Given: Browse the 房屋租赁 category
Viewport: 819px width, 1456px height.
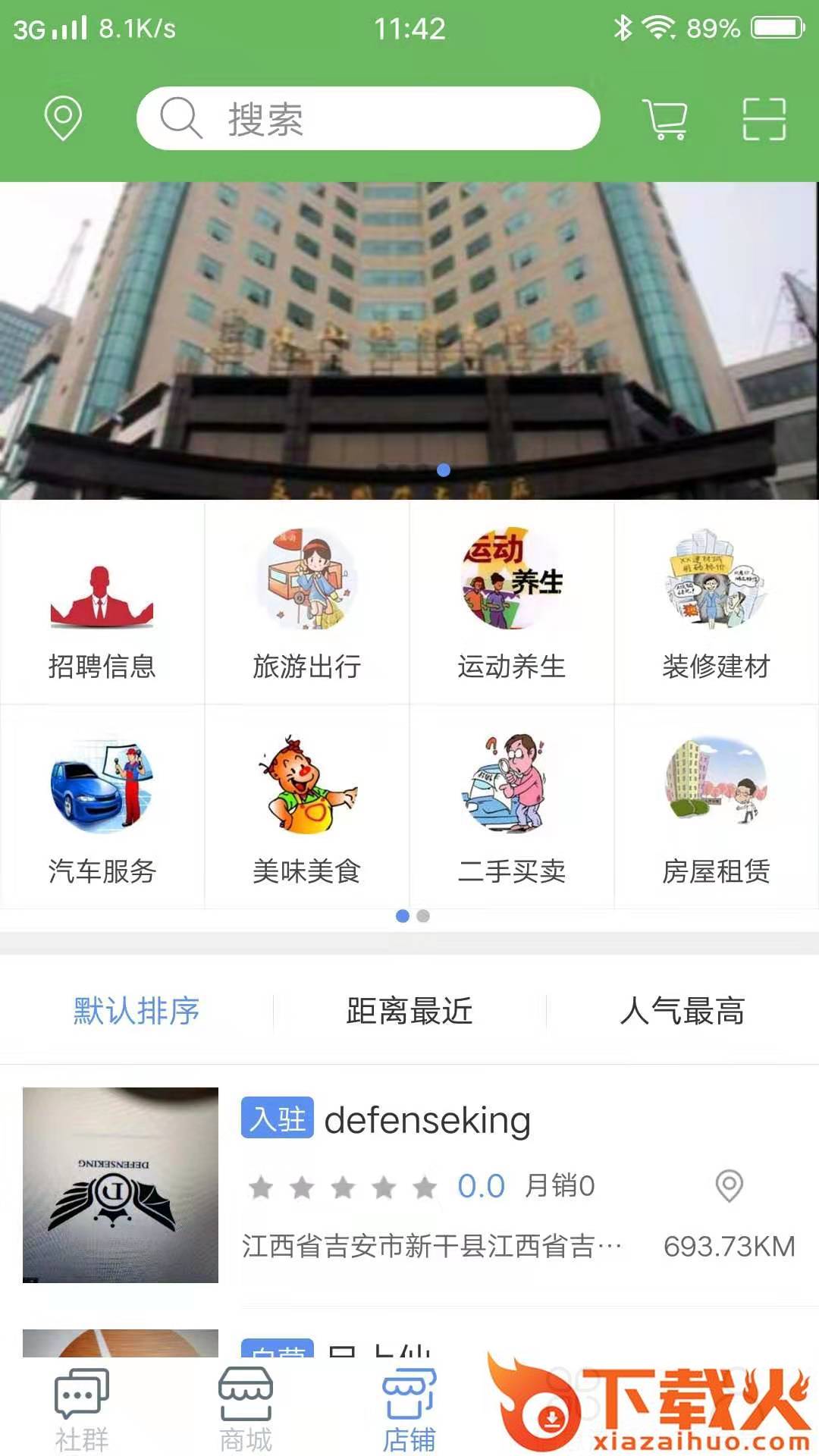Looking at the screenshot, I should click(x=717, y=808).
